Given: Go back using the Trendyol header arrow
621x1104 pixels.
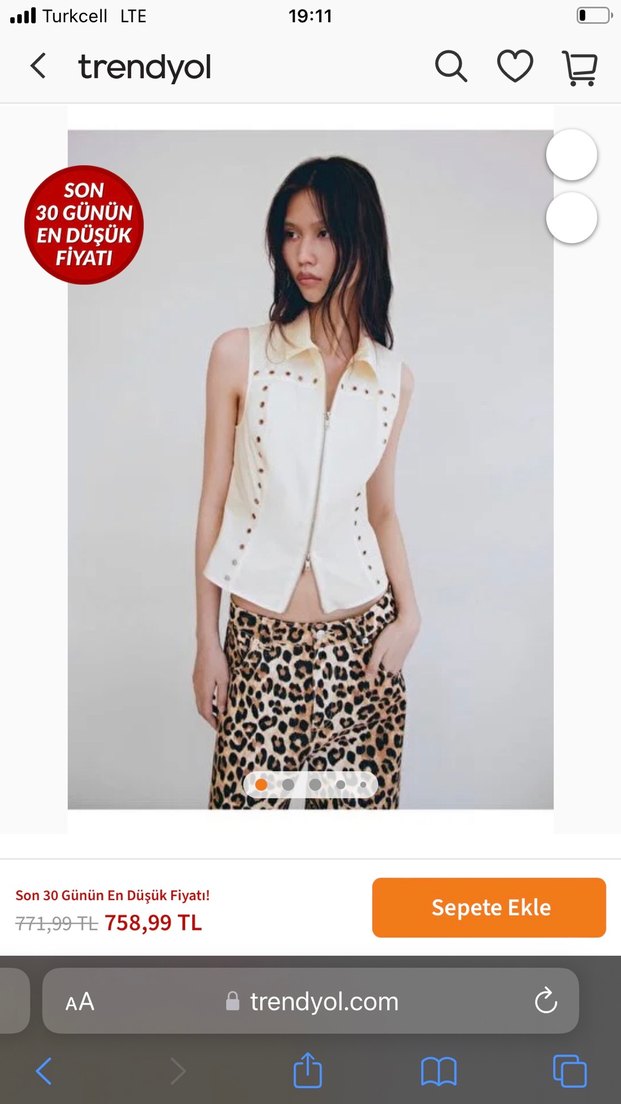Looking at the screenshot, I should [38, 67].
